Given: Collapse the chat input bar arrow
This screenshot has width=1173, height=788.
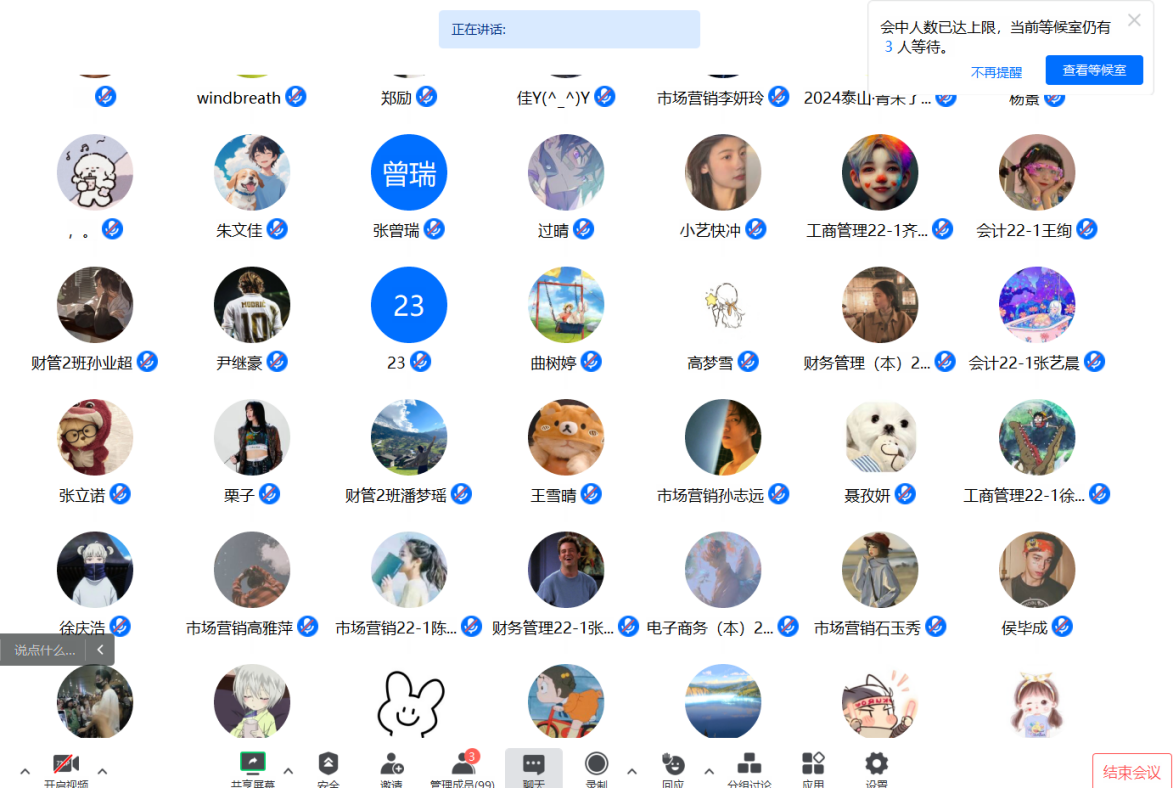Looking at the screenshot, I should (100, 650).
